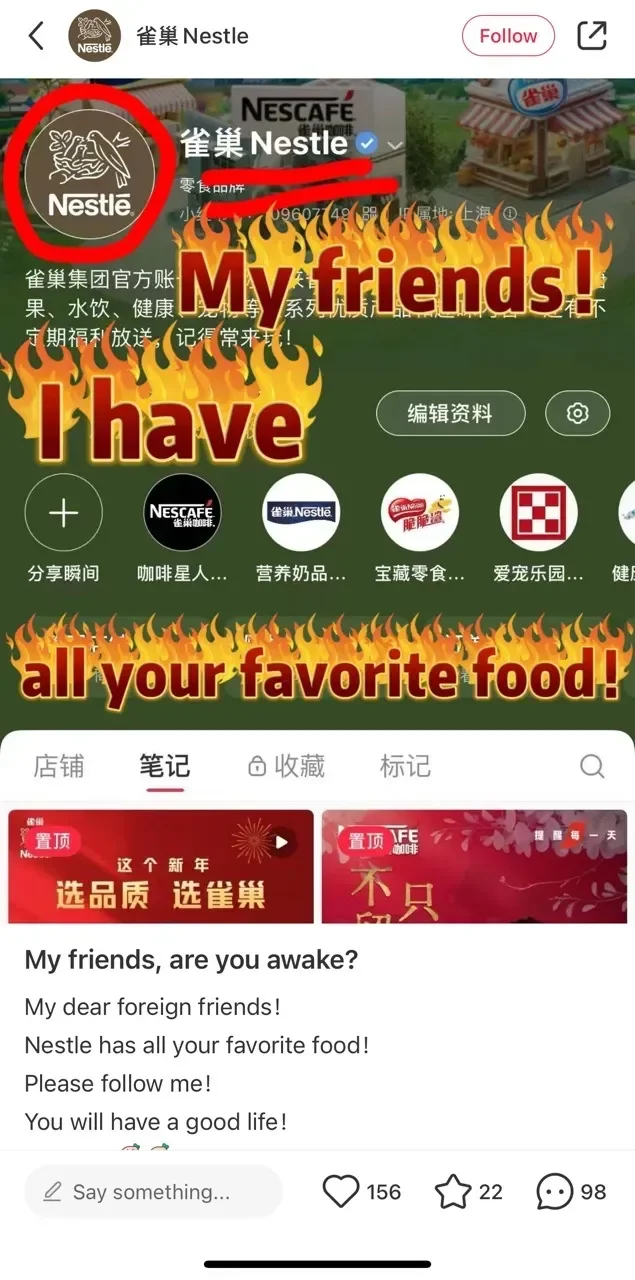Image resolution: width=635 pixels, height=1280 pixels.
Task: Share this post via the share icon
Action: point(592,37)
